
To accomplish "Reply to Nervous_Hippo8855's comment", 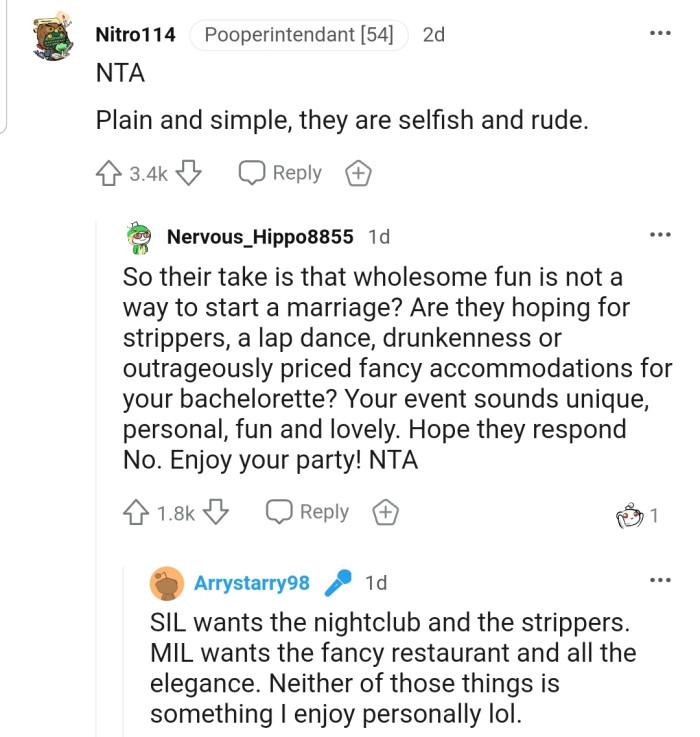I will pyautogui.click(x=307, y=512).
